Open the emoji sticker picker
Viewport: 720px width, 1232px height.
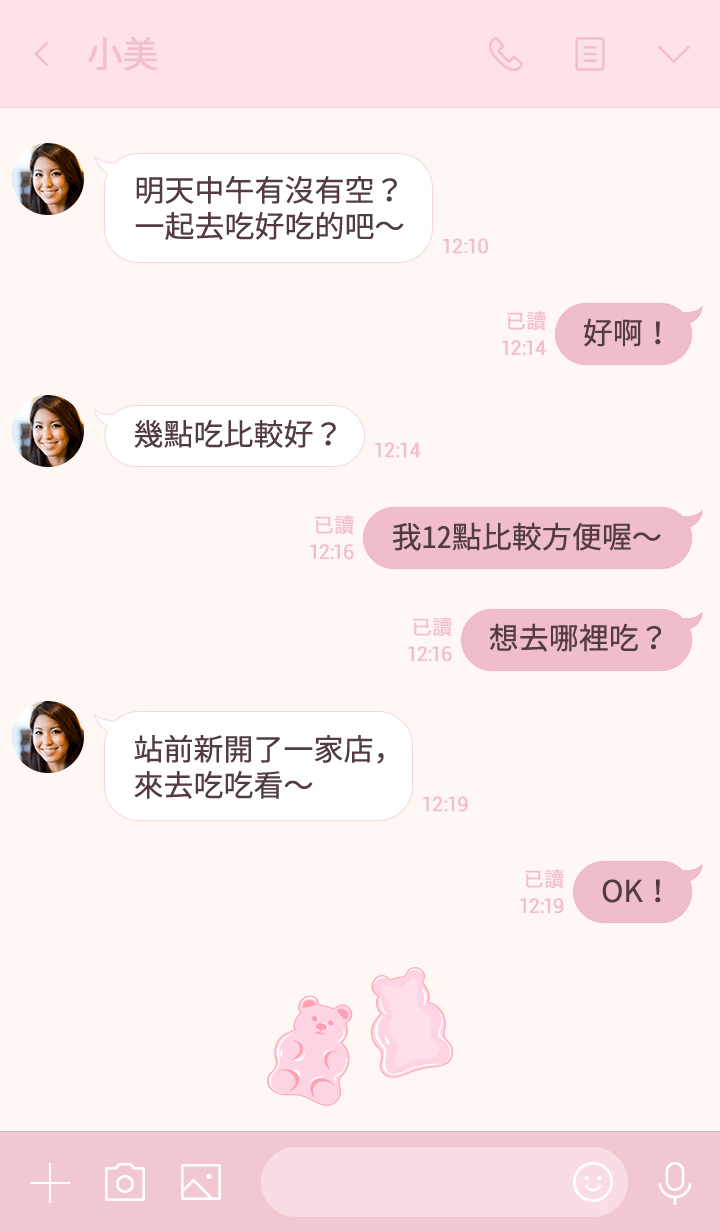click(x=593, y=1183)
